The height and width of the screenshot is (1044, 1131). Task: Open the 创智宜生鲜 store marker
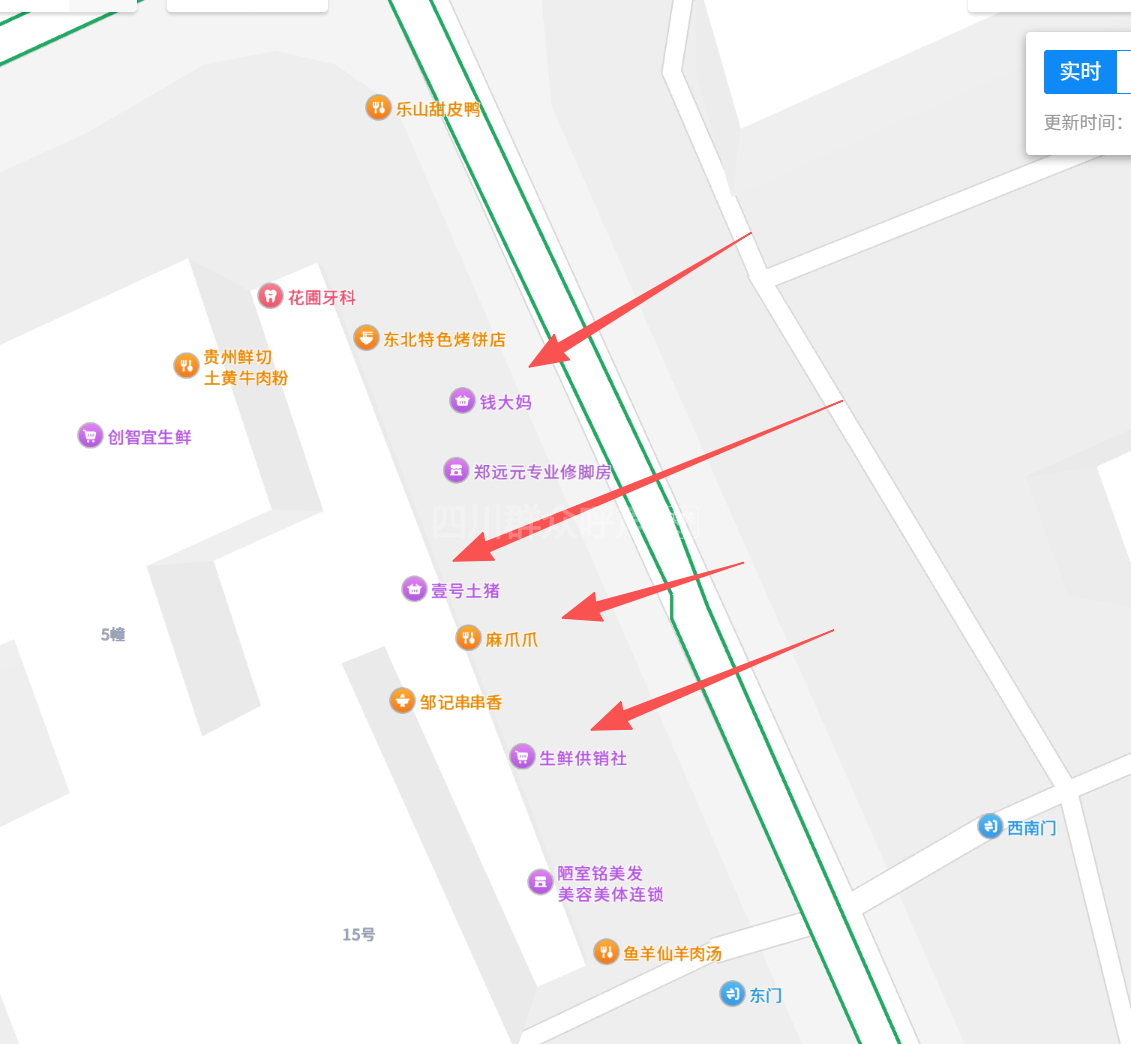[91, 436]
